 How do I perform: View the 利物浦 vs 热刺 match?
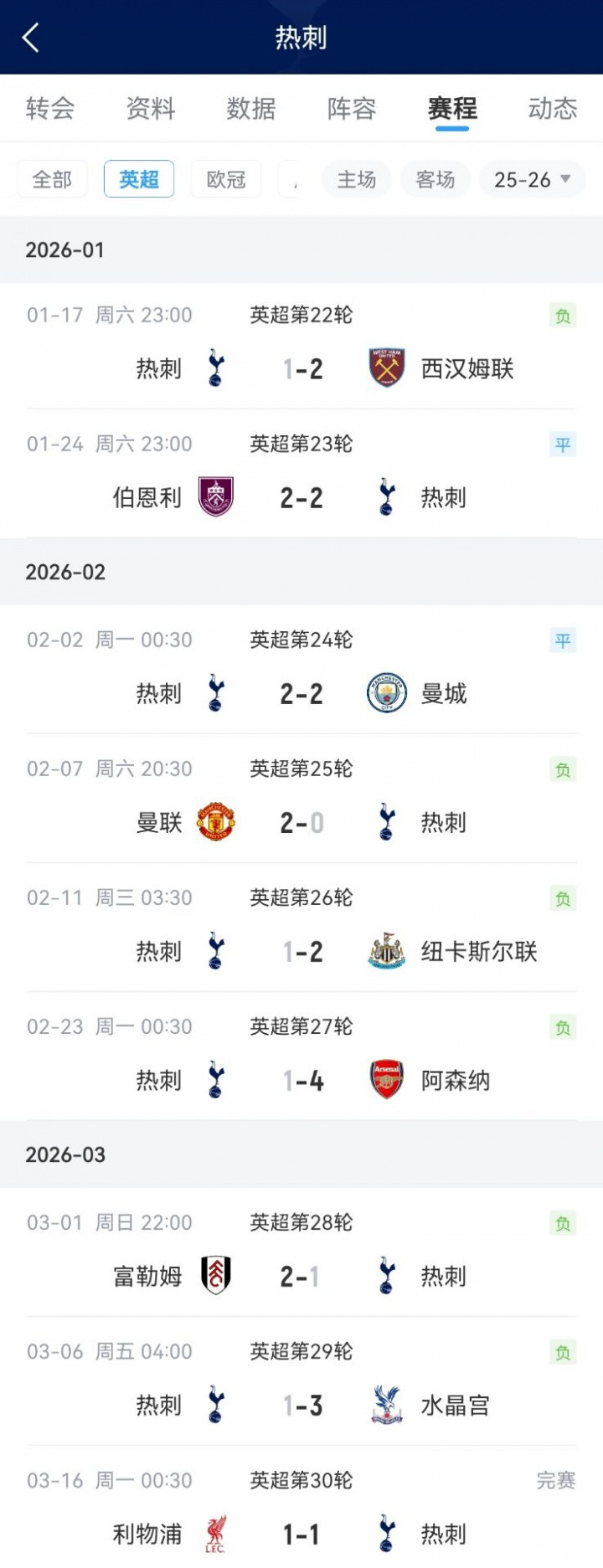tap(301, 1534)
